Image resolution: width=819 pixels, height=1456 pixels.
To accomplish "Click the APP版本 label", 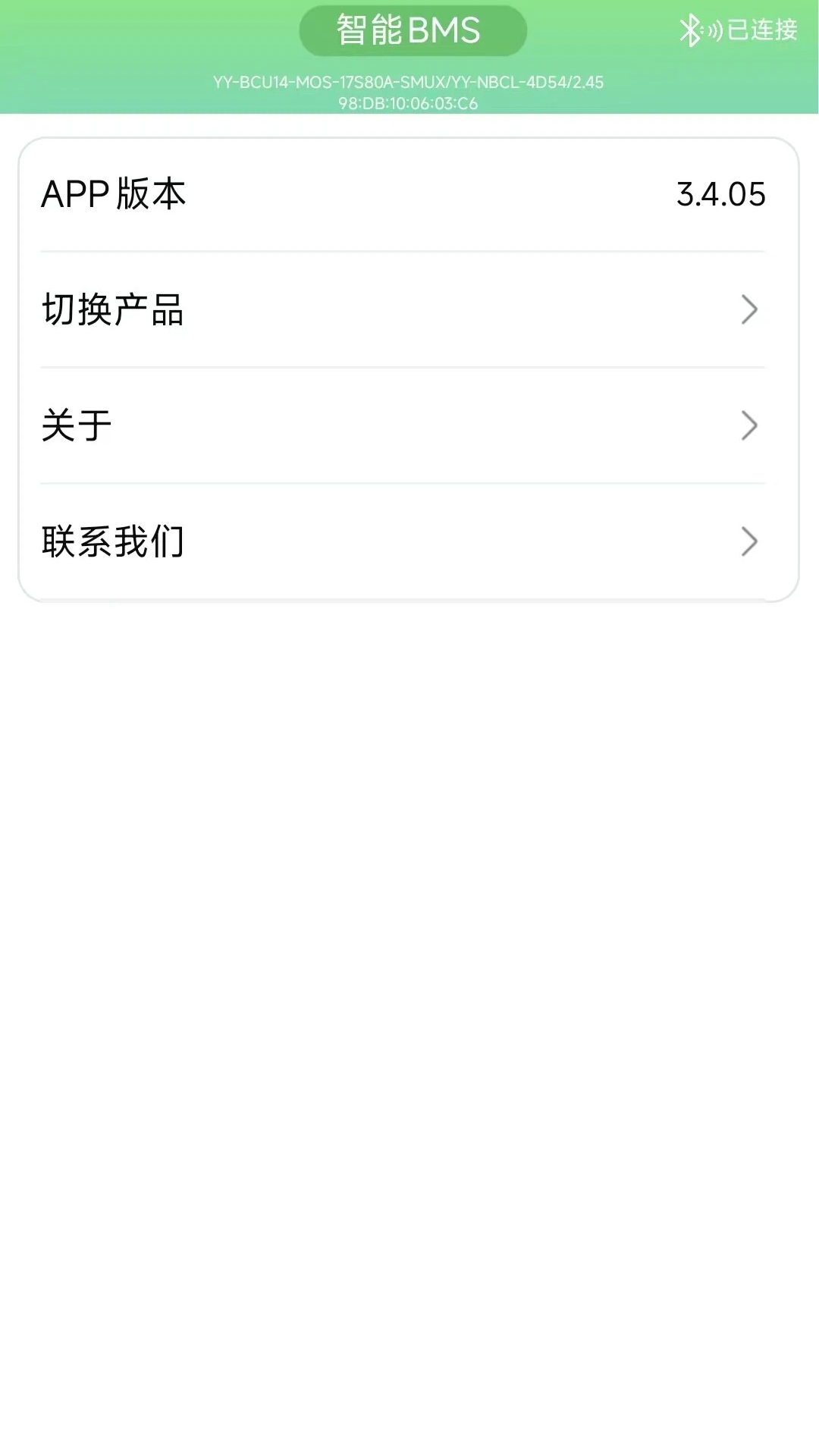I will 114,194.
